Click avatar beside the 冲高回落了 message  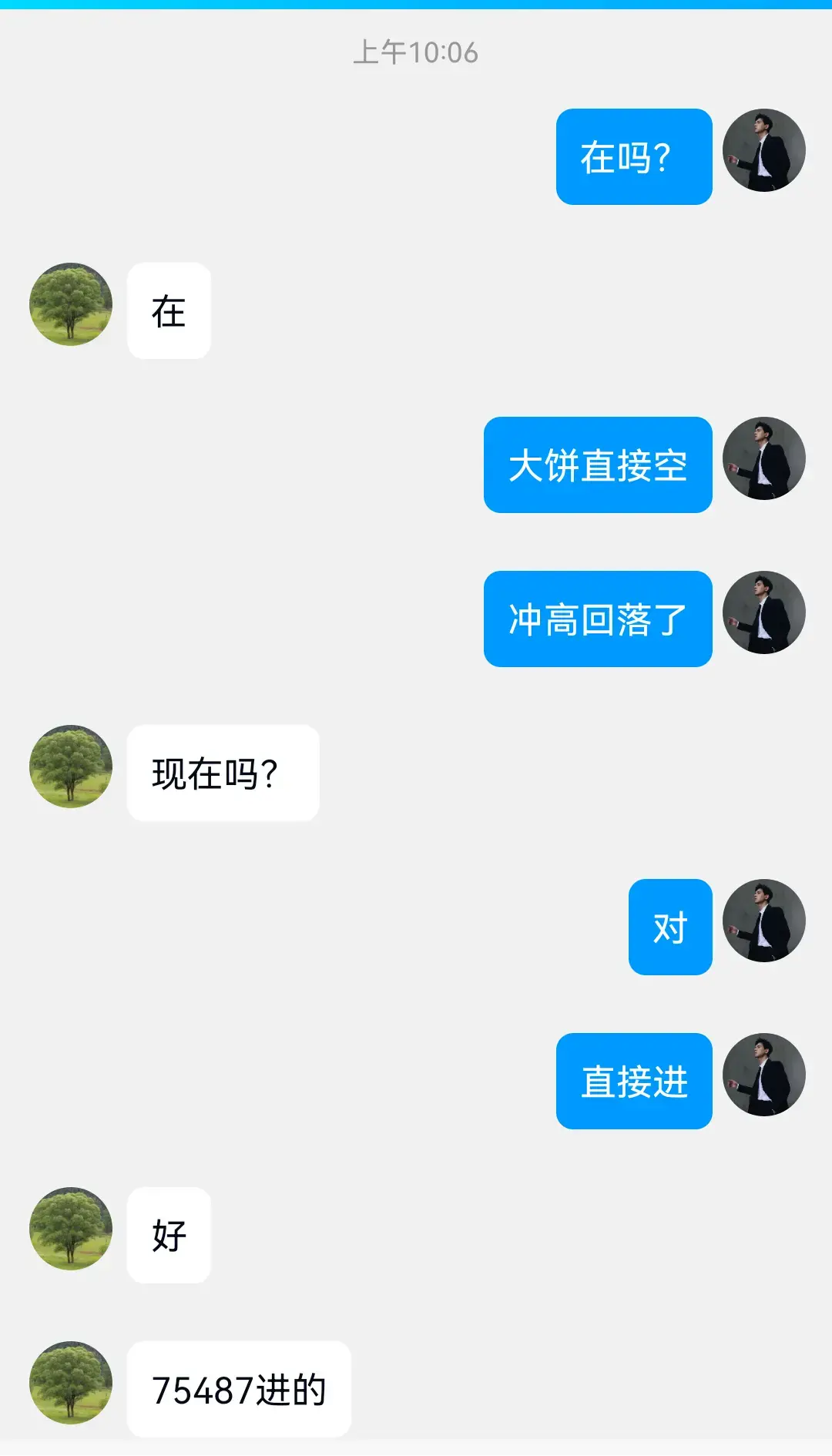click(x=764, y=613)
